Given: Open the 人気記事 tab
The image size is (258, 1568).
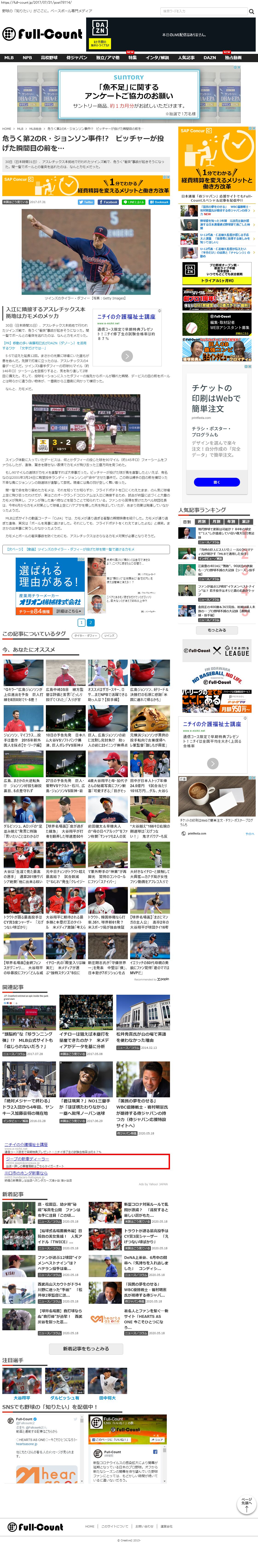Looking at the screenshot, I should point(186,58).
